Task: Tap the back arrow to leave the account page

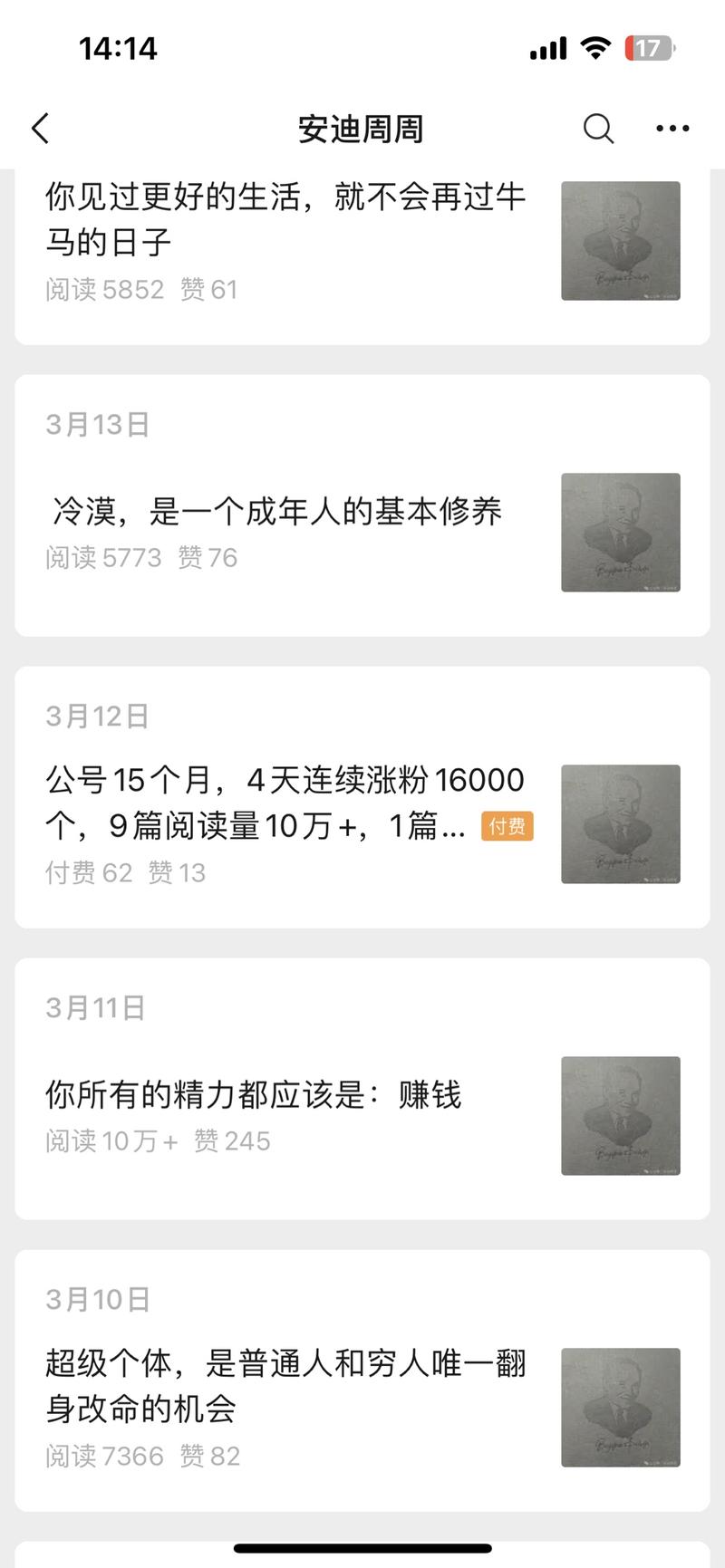Action: click(40, 129)
